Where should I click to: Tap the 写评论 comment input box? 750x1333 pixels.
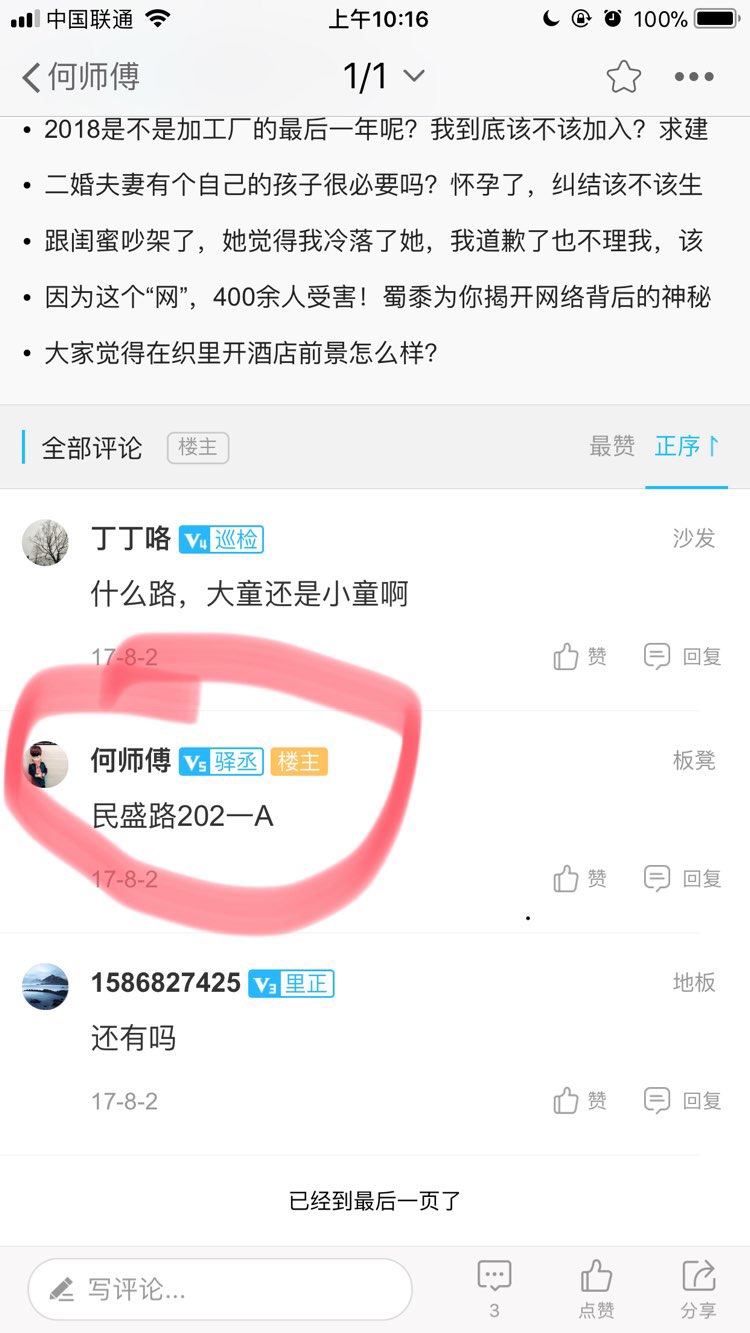coord(220,1289)
